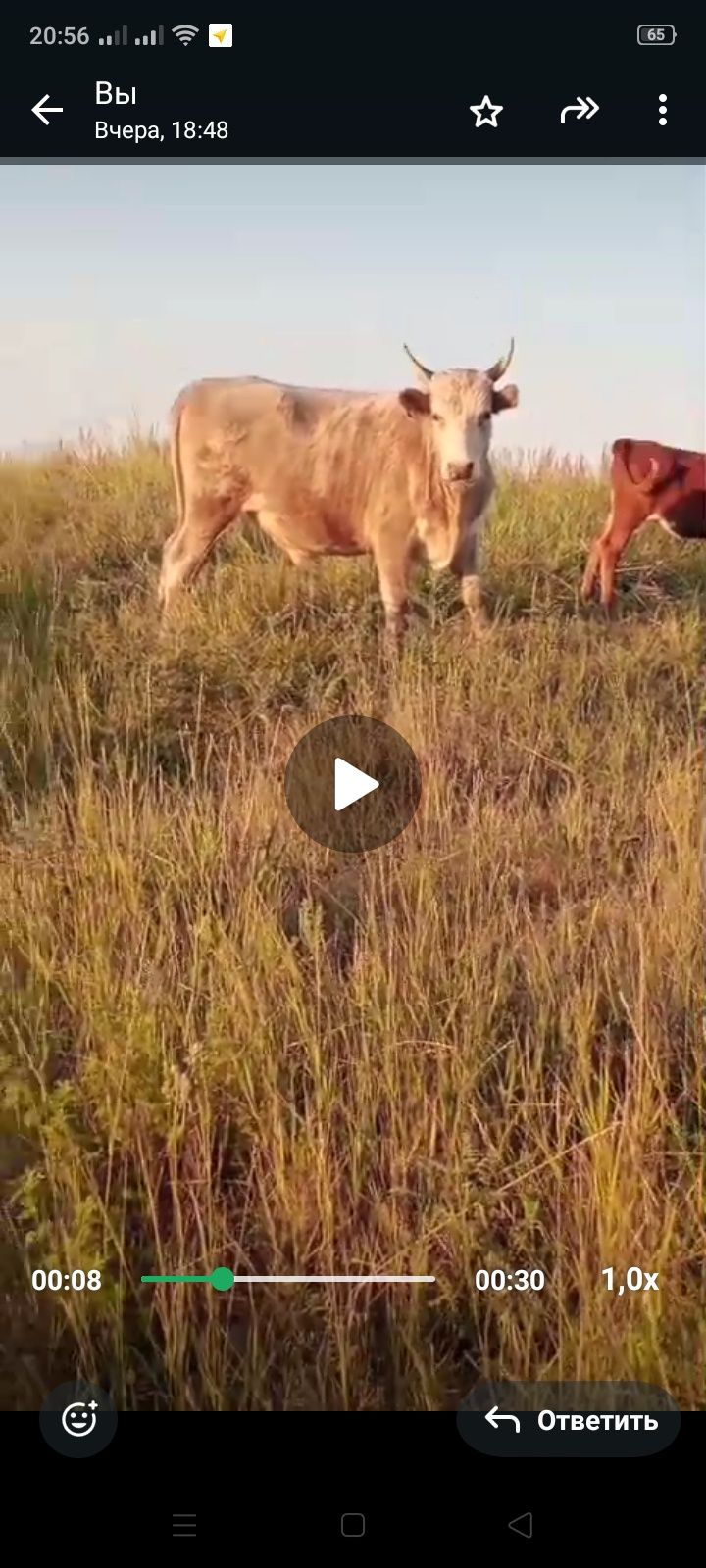Change playback speed from 1,0x
The image size is (706, 1568).
tap(630, 1279)
